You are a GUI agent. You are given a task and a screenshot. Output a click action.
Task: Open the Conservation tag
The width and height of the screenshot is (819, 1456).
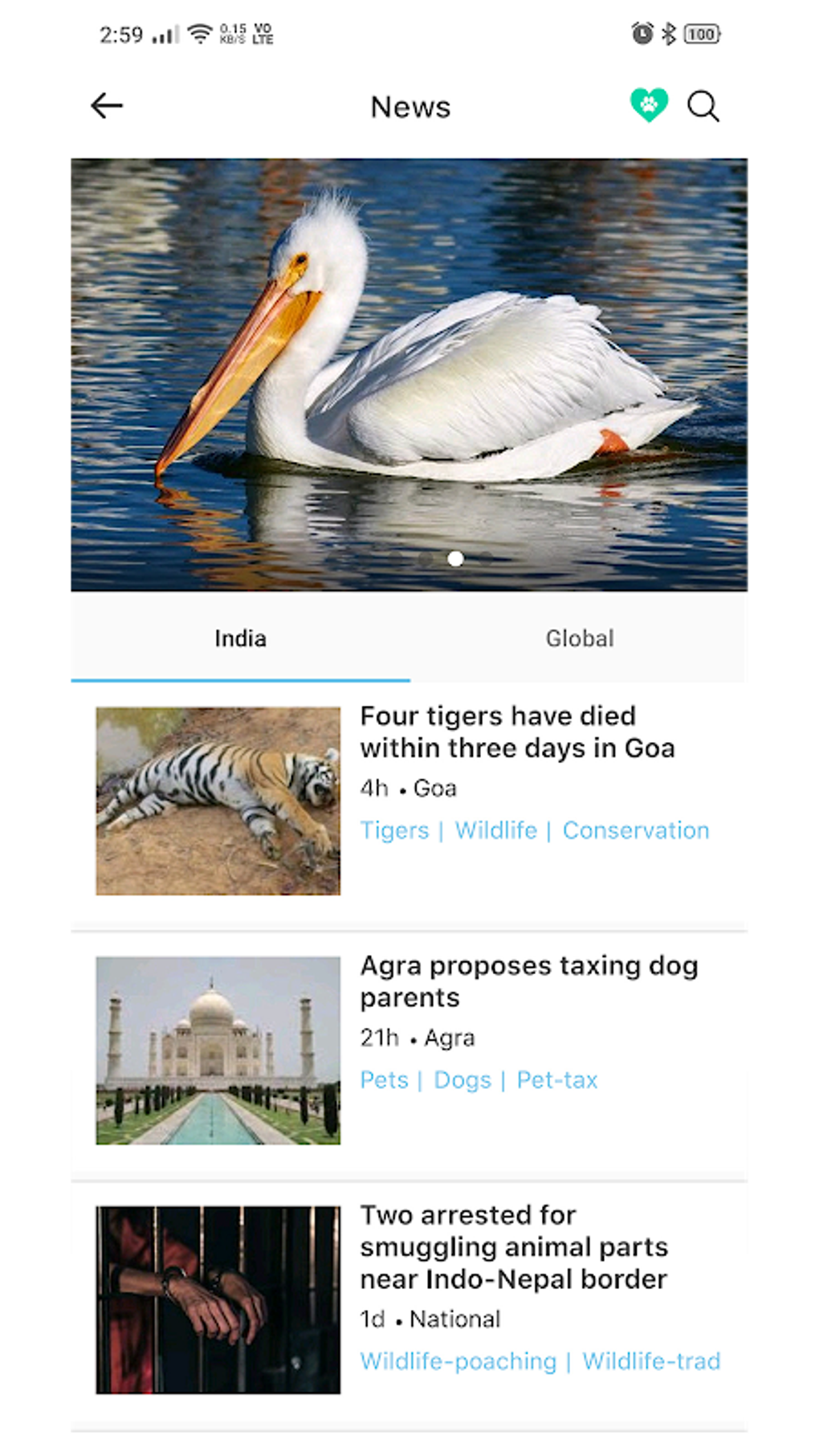point(635,830)
